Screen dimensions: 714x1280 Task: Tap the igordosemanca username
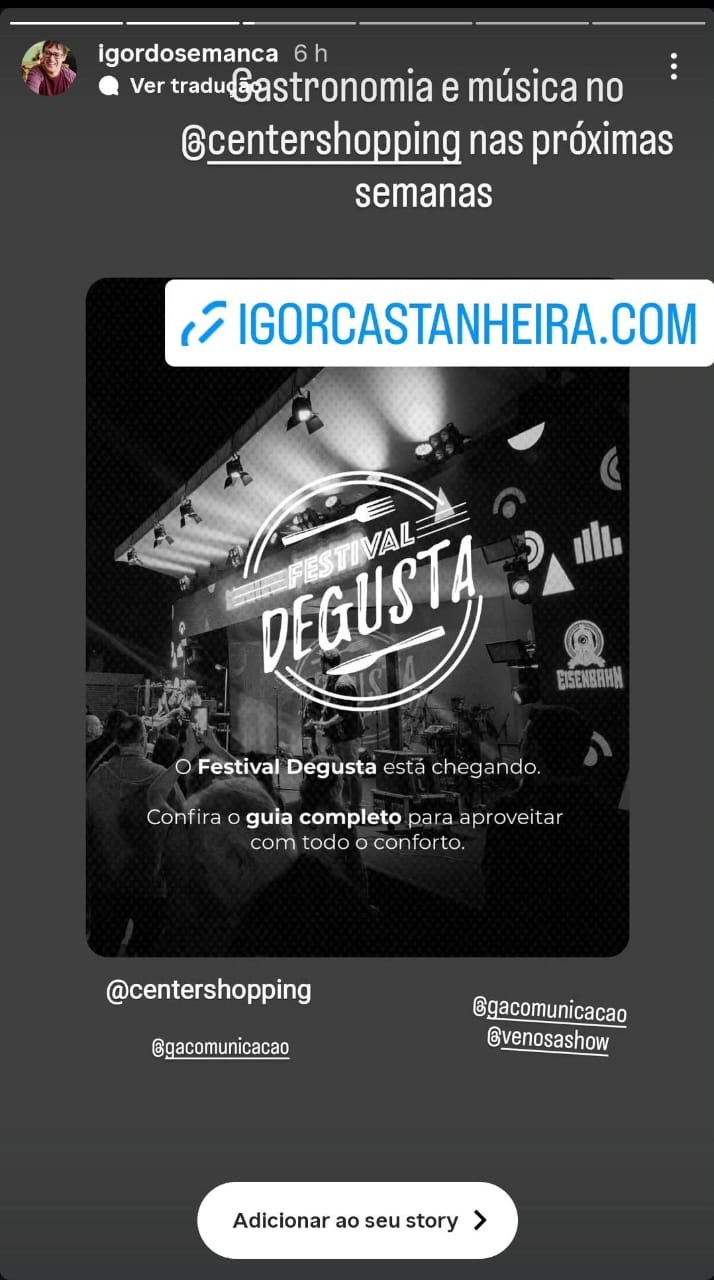(x=188, y=54)
